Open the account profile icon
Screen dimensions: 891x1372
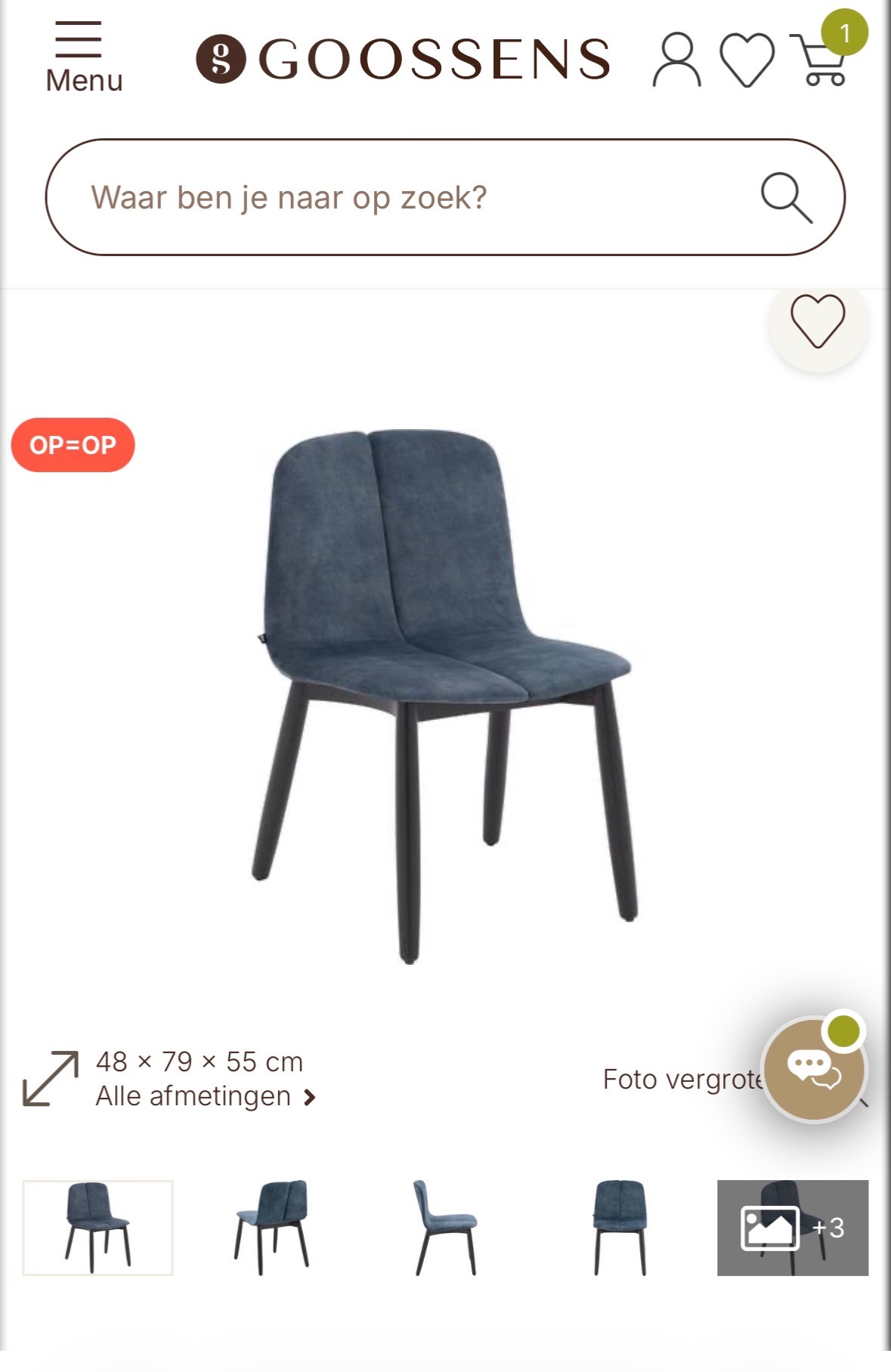(x=676, y=59)
